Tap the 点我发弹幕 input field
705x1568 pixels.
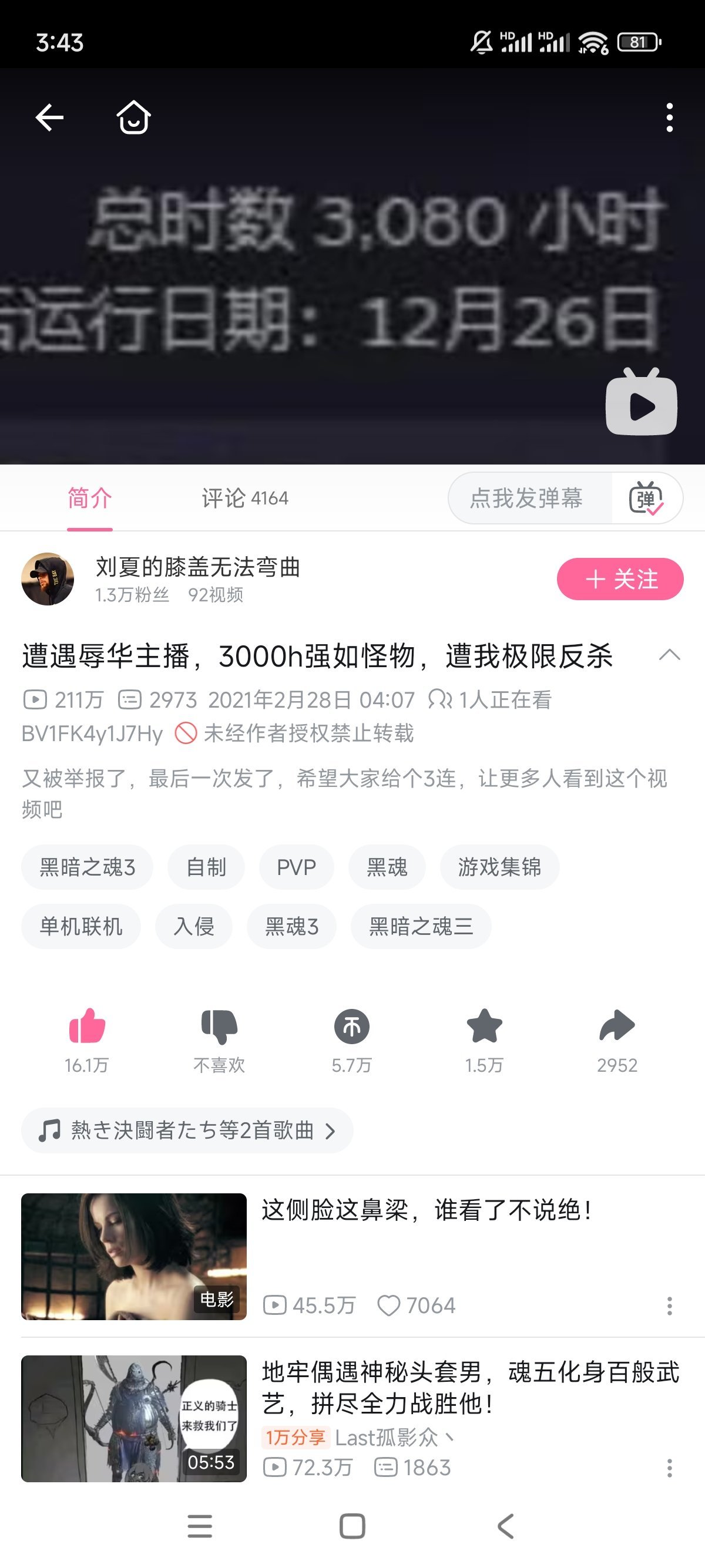coord(526,499)
